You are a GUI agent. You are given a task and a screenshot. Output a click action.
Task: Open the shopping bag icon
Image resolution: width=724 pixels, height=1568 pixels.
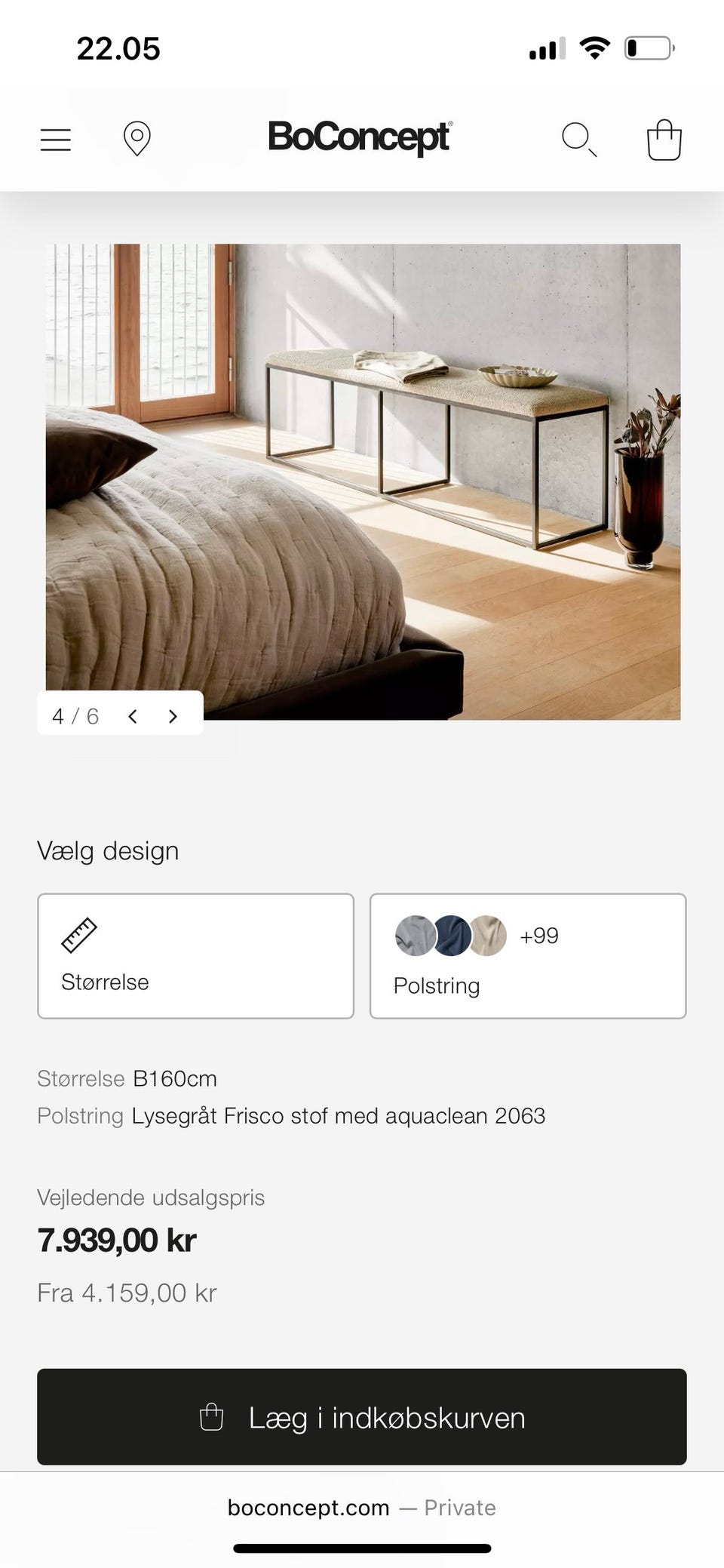pos(664,139)
